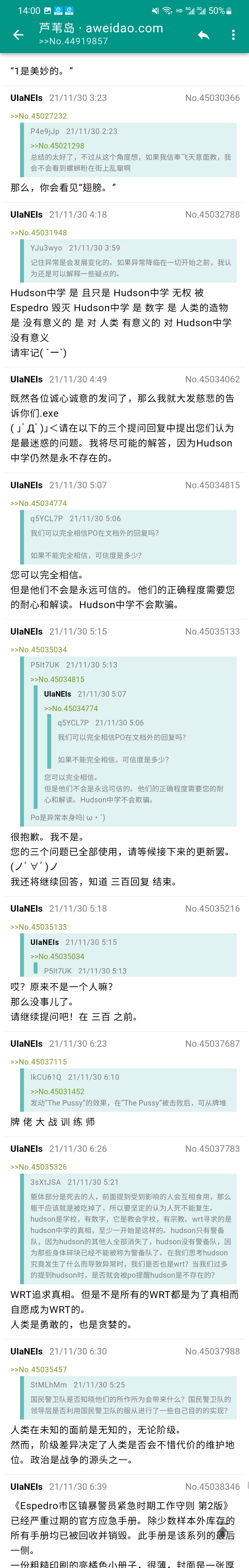Go back from the 芦苇岛 thread

(18, 35)
